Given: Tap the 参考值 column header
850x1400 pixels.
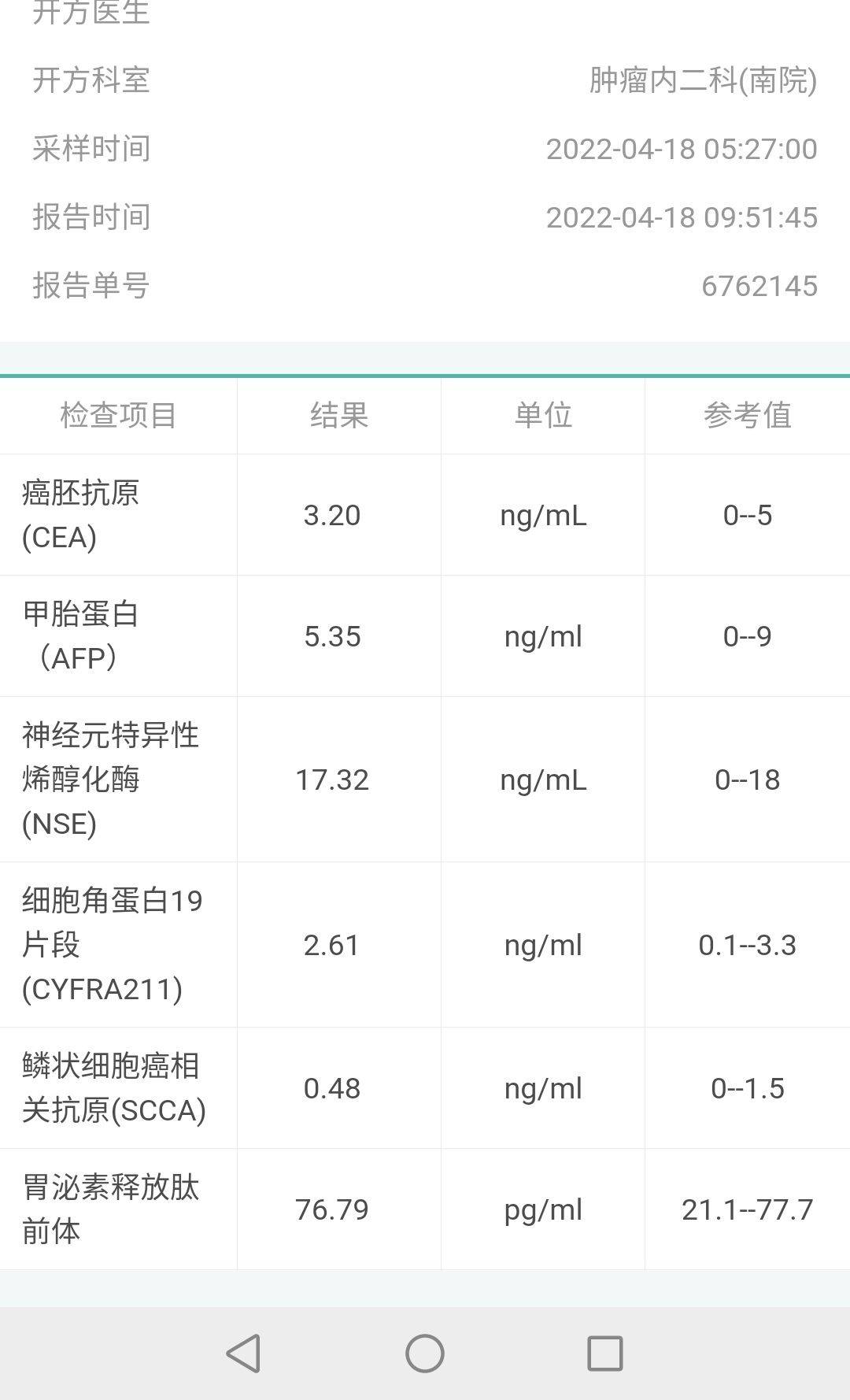Looking at the screenshot, I should 748,416.
